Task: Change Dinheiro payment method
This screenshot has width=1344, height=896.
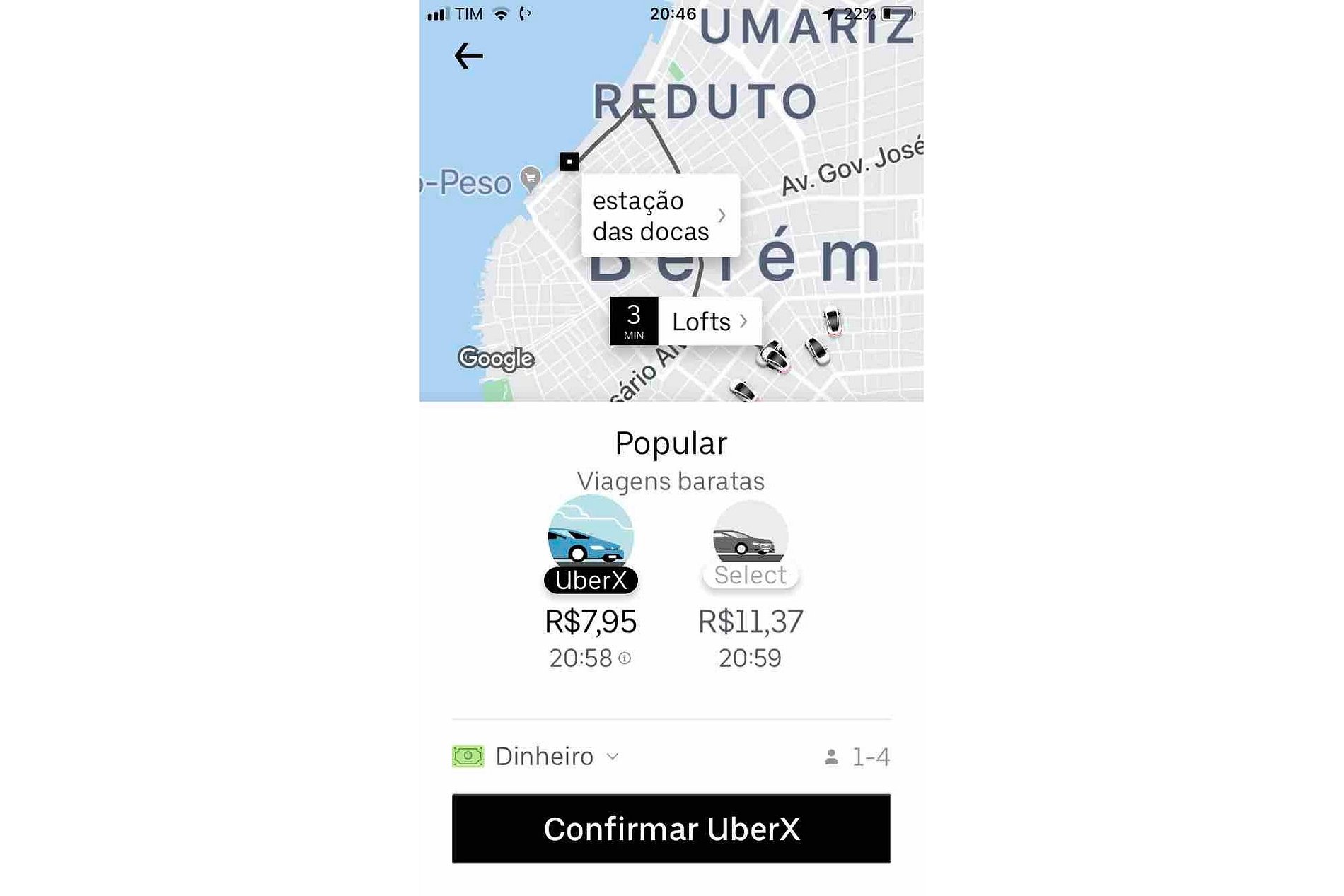Action: click(x=543, y=757)
